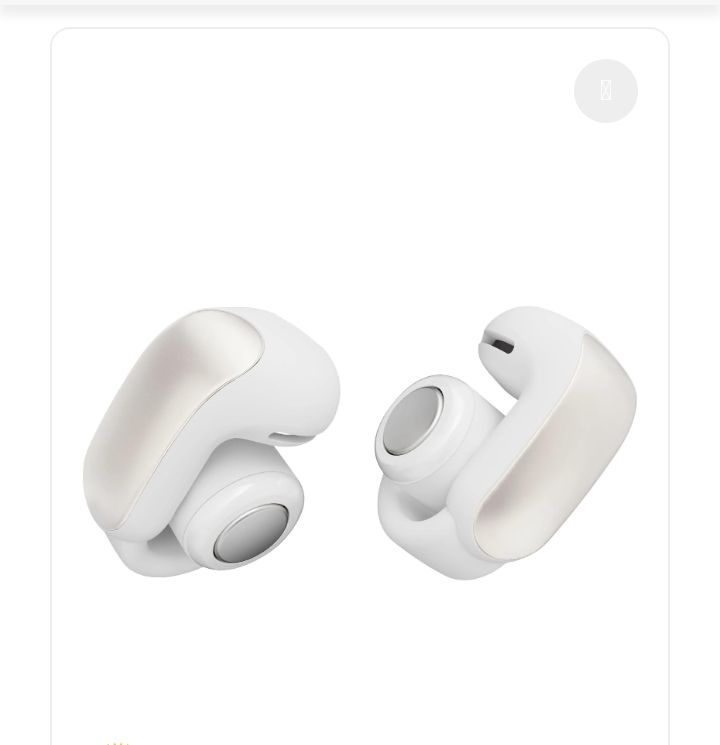Select the top navigation bar
Viewport: 720px width, 745px height.
click(x=360, y=6)
